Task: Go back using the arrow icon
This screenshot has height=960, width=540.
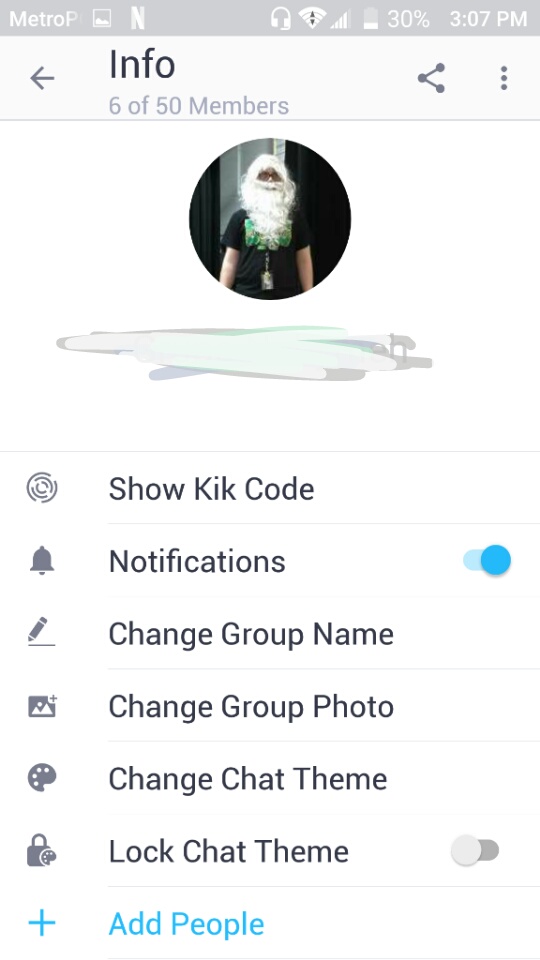Action: [42, 78]
